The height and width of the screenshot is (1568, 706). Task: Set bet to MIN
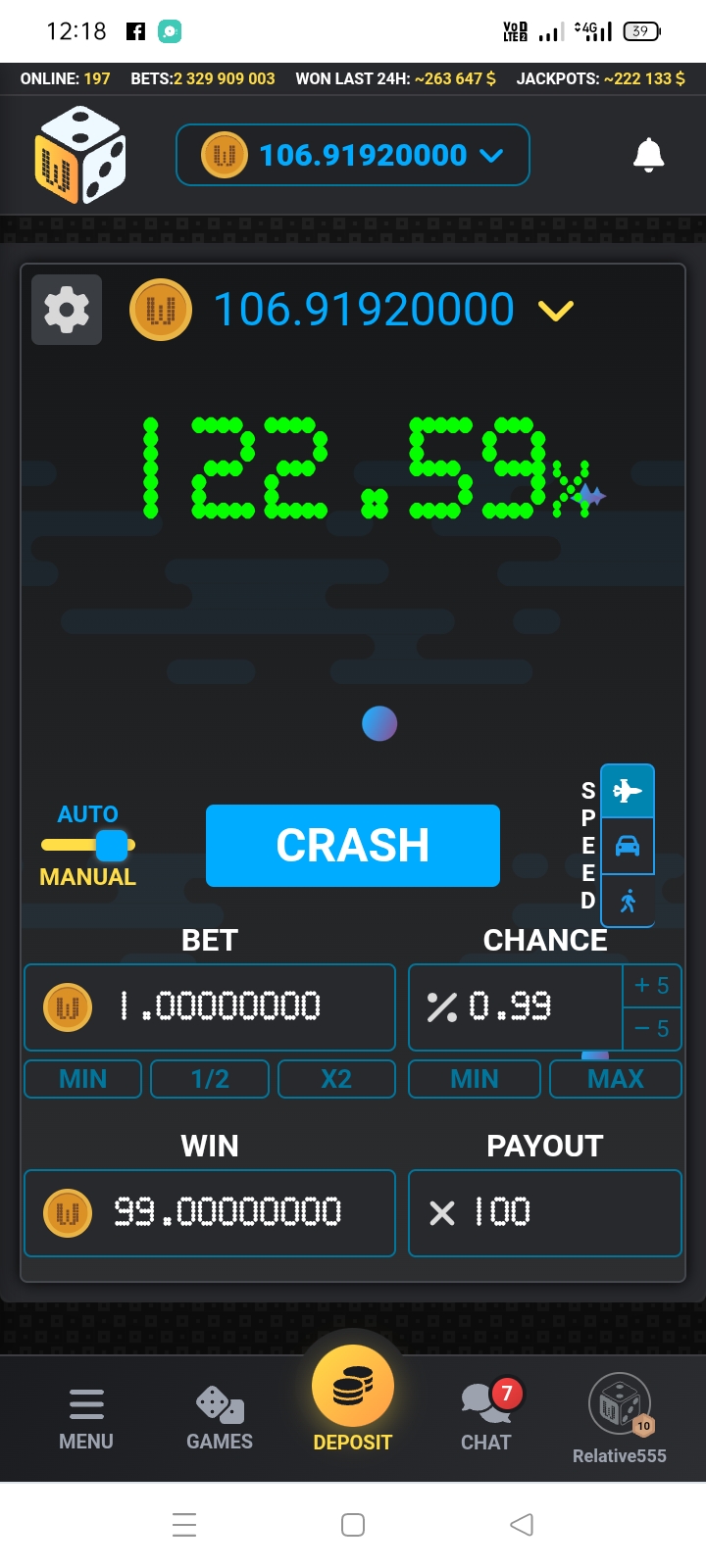83,1079
